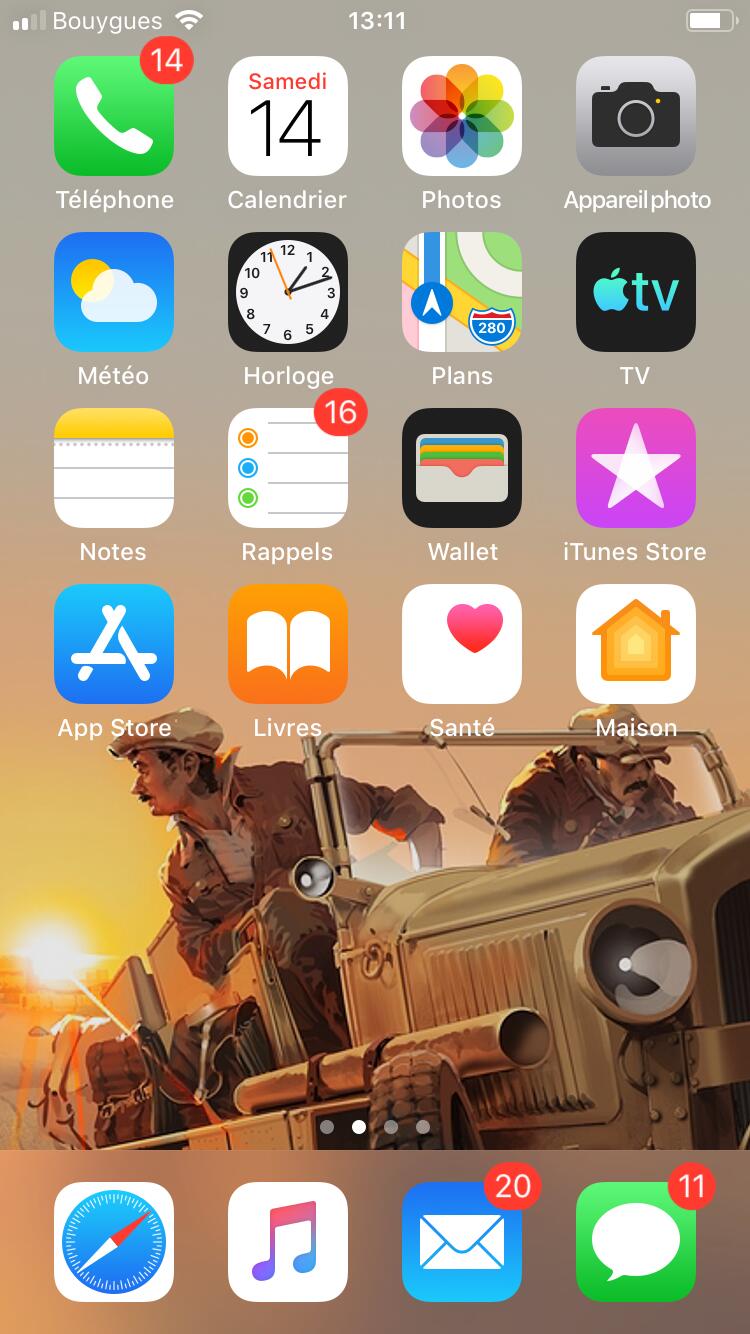750x1334 pixels.
Task: Open the Notes app
Action: (x=114, y=468)
